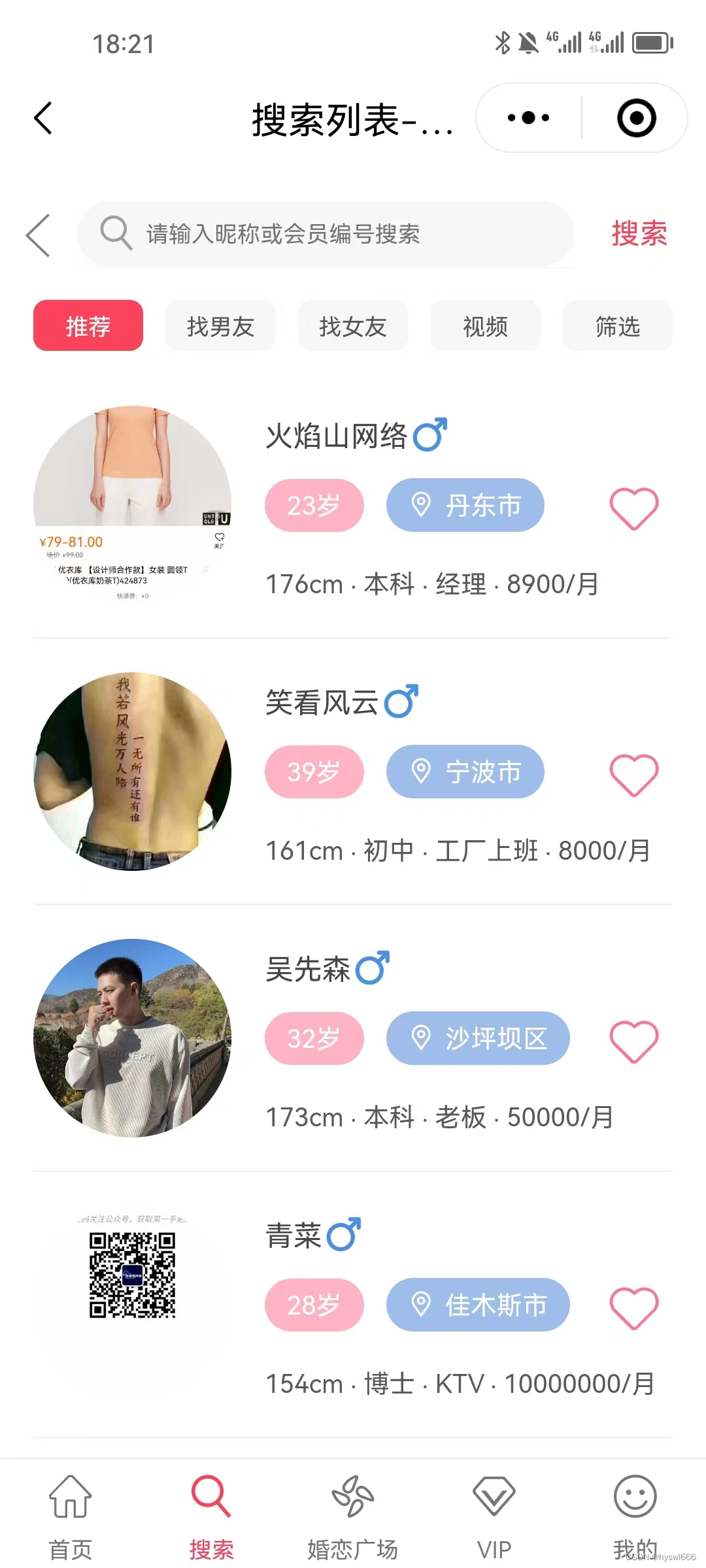Screen dimensions: 706x1568
Task: Open the mini program more options menu
Action: (x=528, y=118)
